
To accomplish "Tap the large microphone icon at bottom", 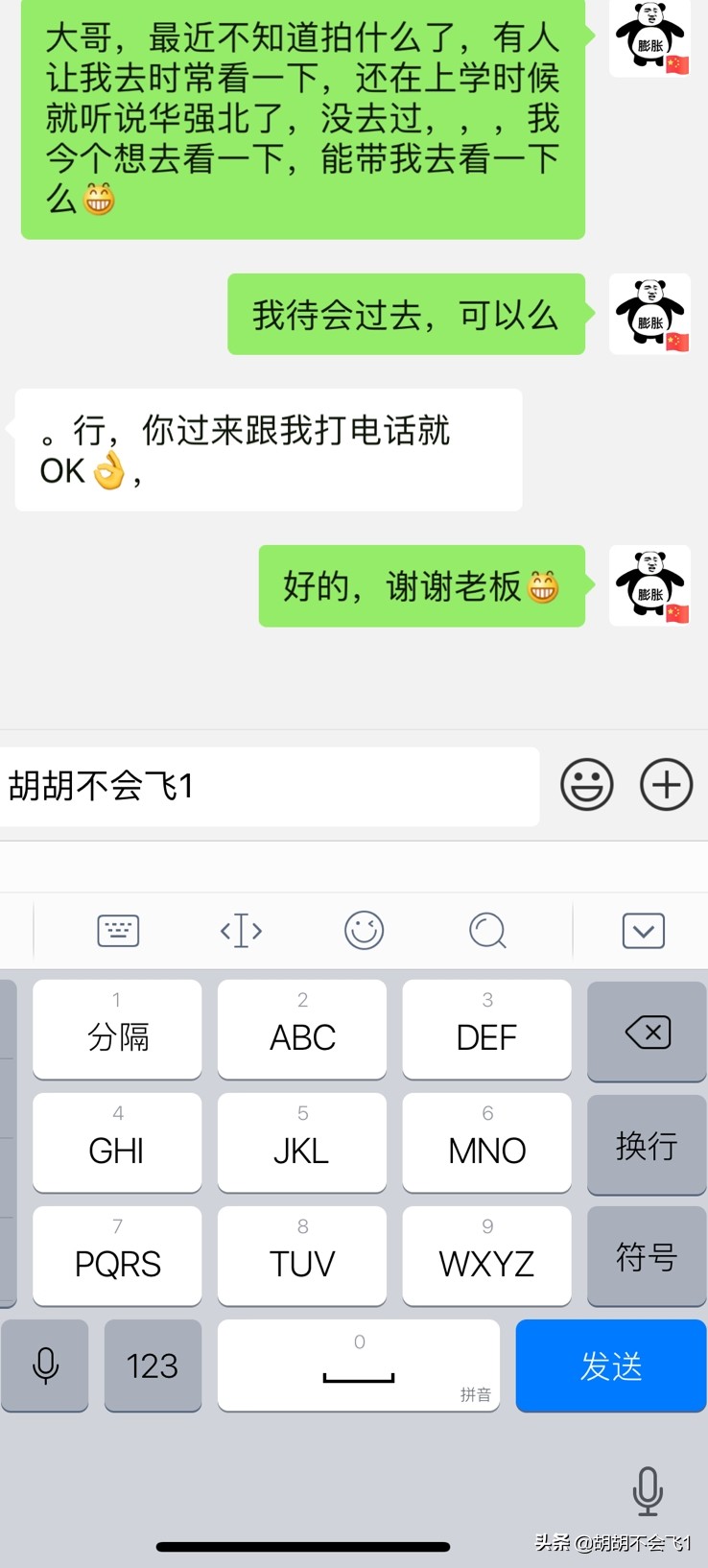I will (649, 1493).
